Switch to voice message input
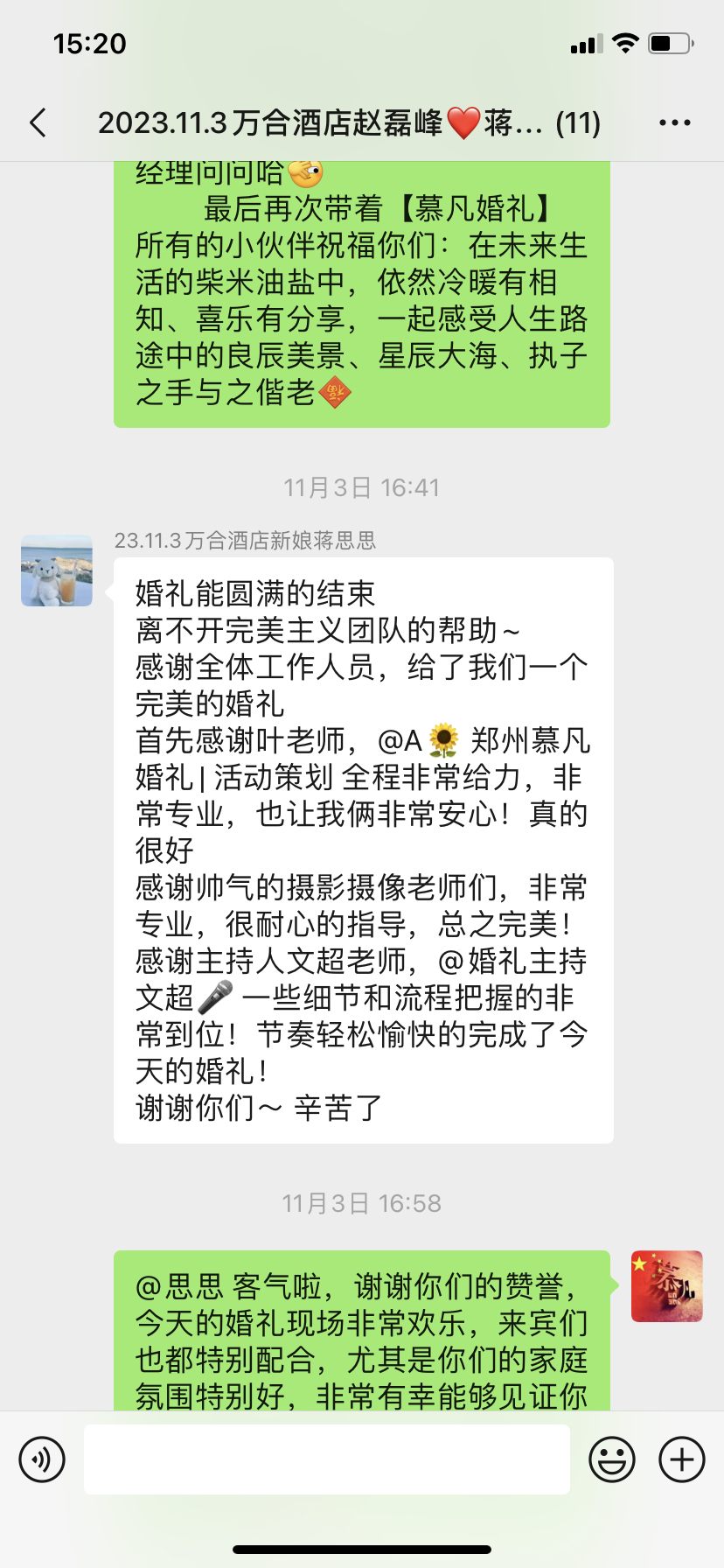 (42, 1459)
